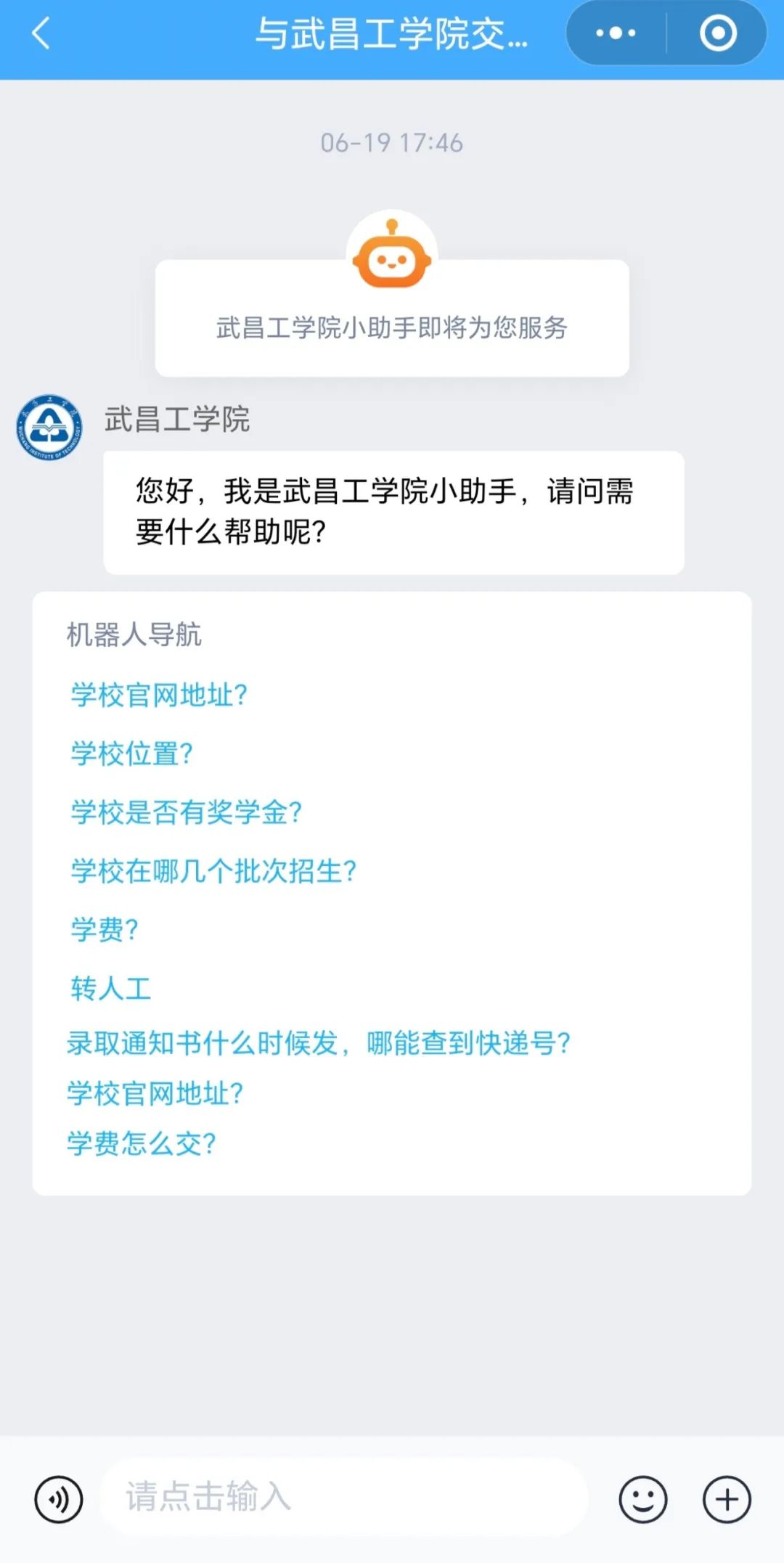The image size is (784, 1563).
Task: Open the plus attachment menu
Action: (x=727, y=1499)
